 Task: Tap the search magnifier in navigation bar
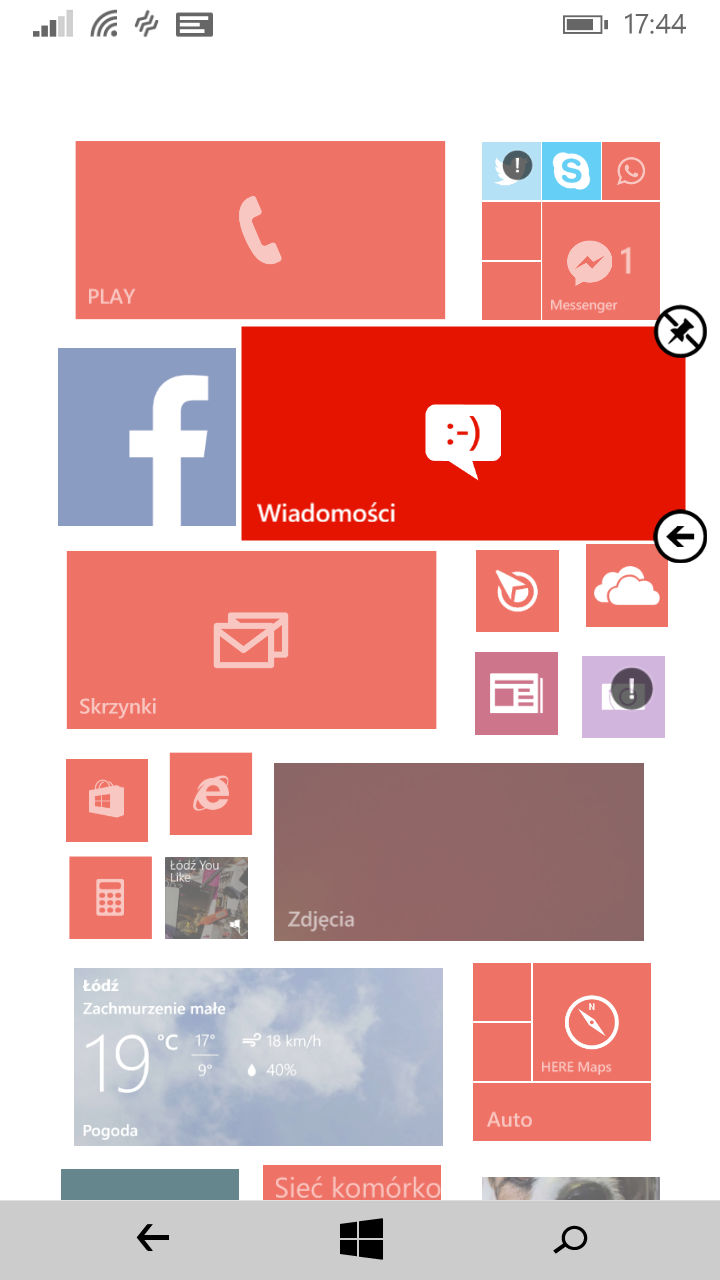pos(571,1240)
